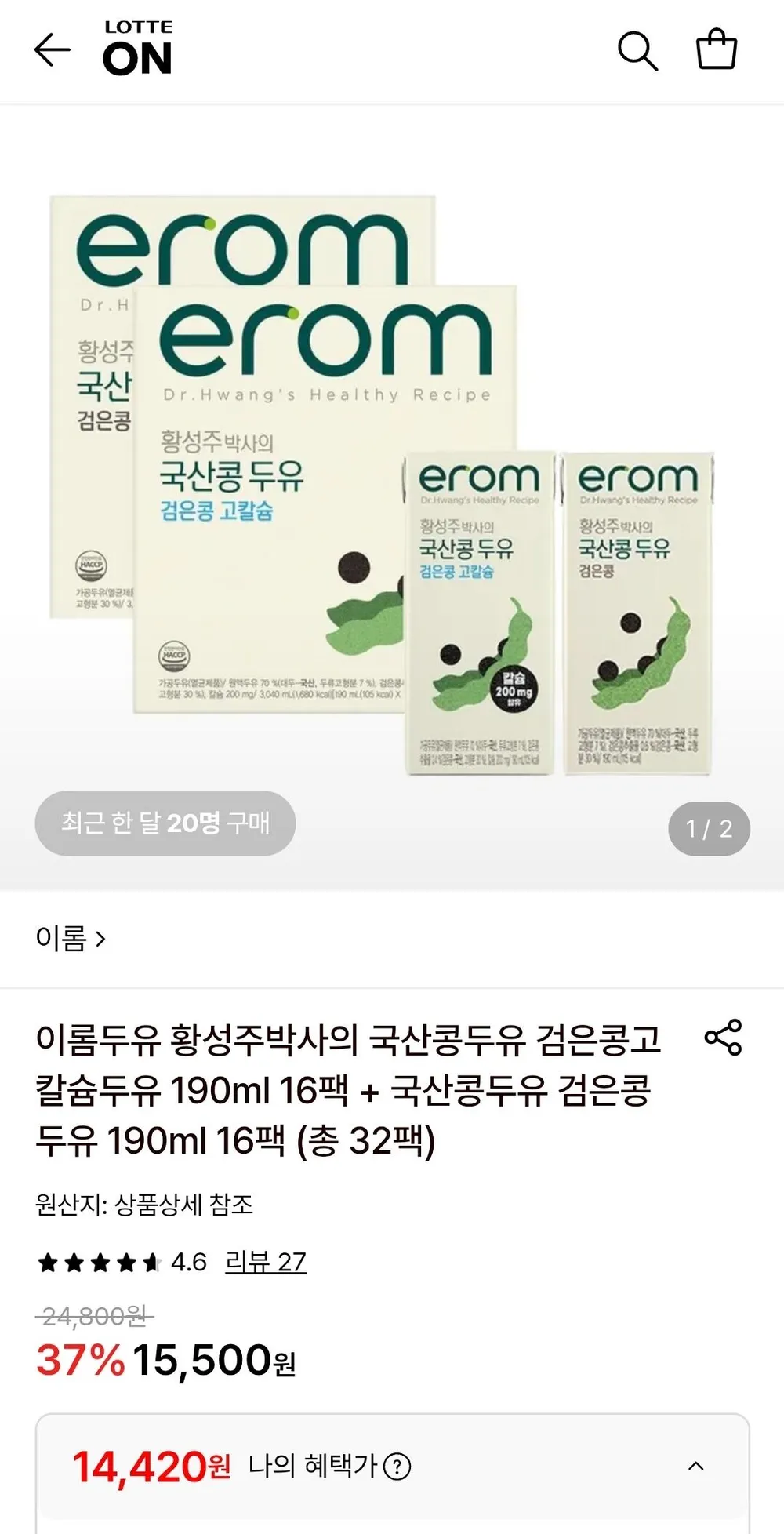Open the 이롬 brand store link
Viewport: 784px width, 1534px height.
[71, 938]
